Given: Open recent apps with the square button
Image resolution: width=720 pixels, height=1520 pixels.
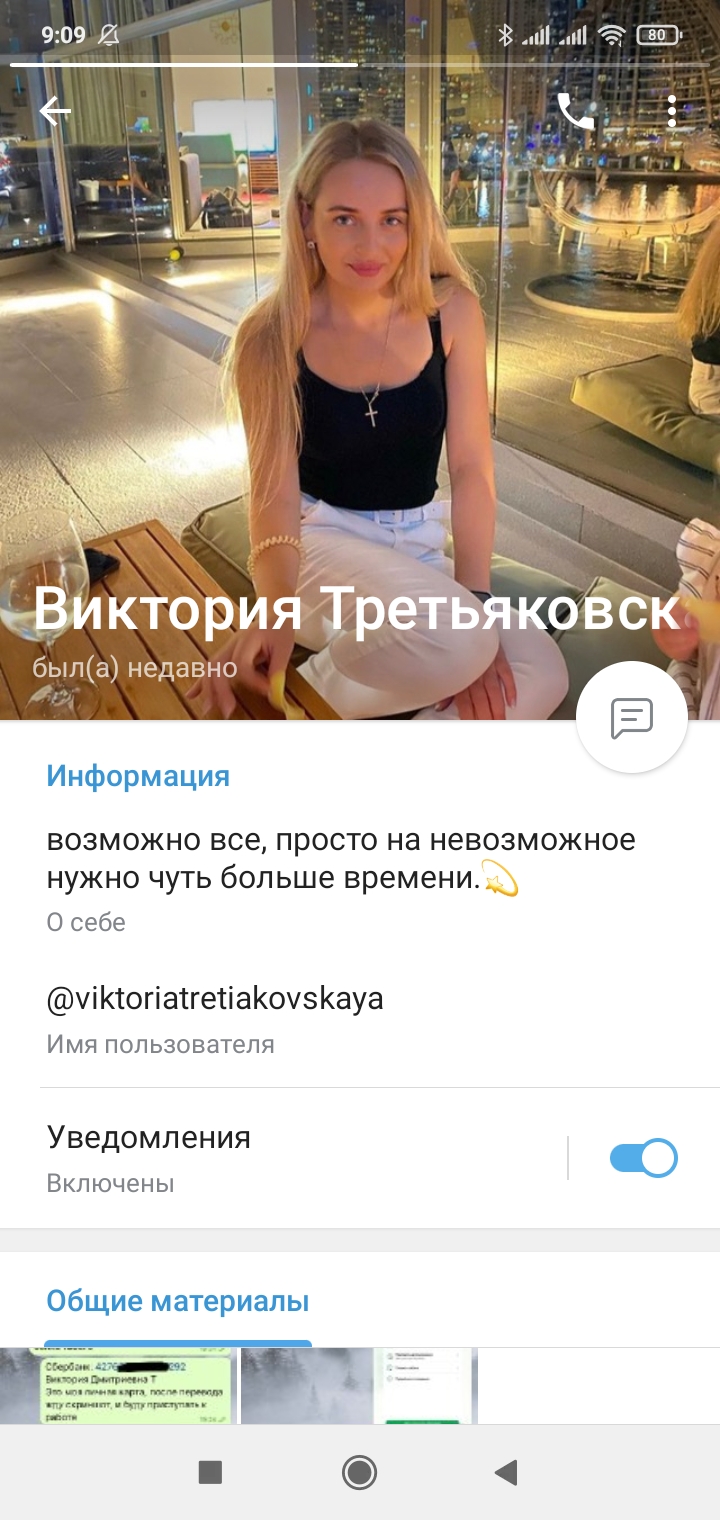Looking at the screenshot, I should pyautogui.click(x=210, y=1472).
